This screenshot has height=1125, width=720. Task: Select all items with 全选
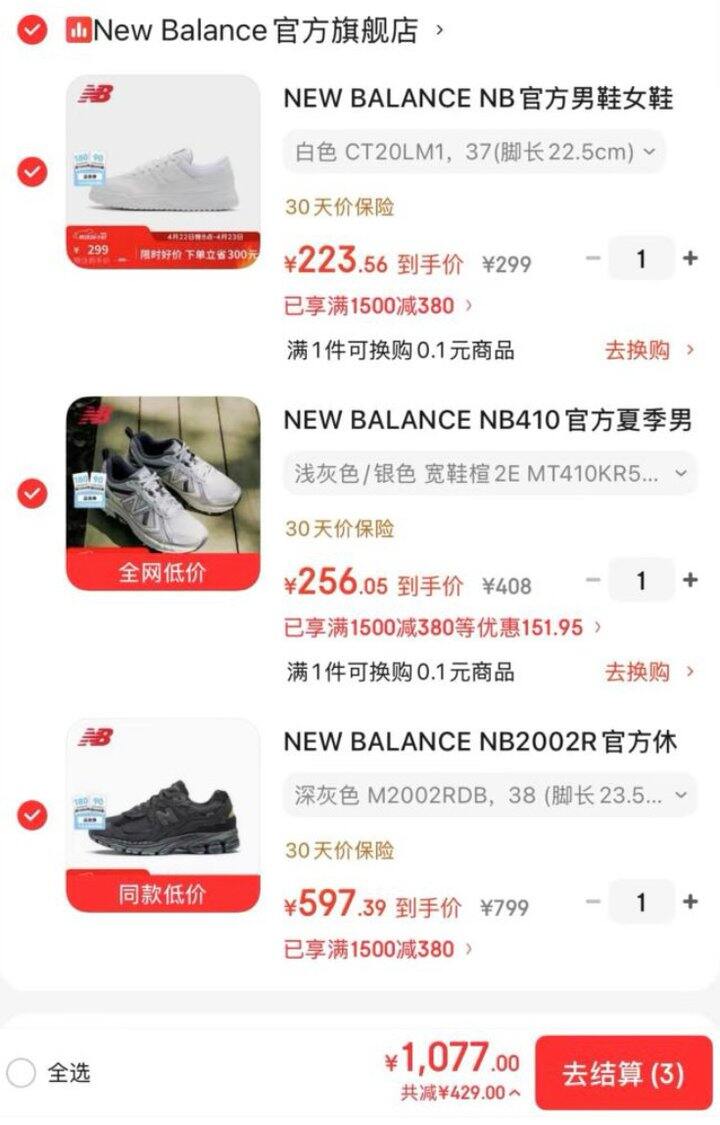coord(21,1073)
